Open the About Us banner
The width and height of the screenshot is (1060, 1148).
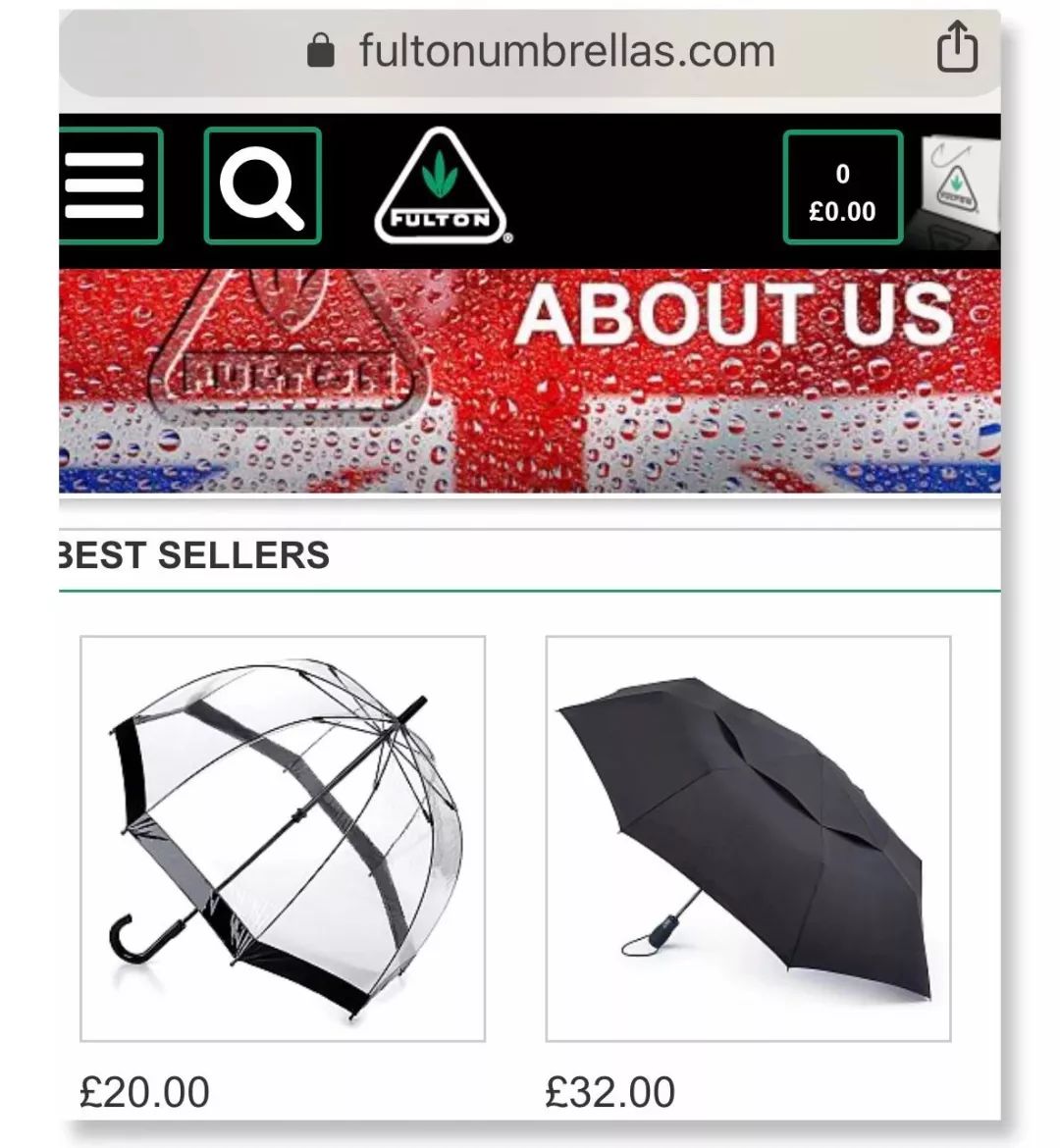(x=530, y=381)
